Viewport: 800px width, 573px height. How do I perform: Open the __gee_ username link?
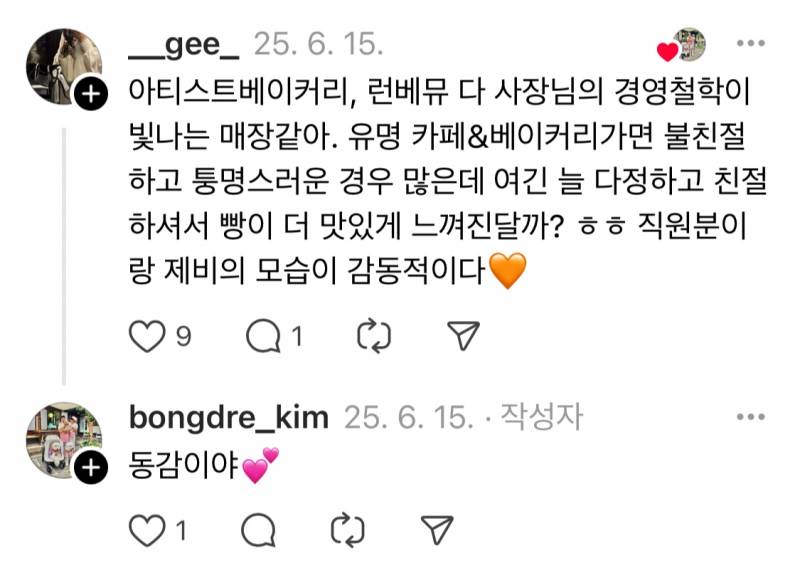[x=184, y=44]
